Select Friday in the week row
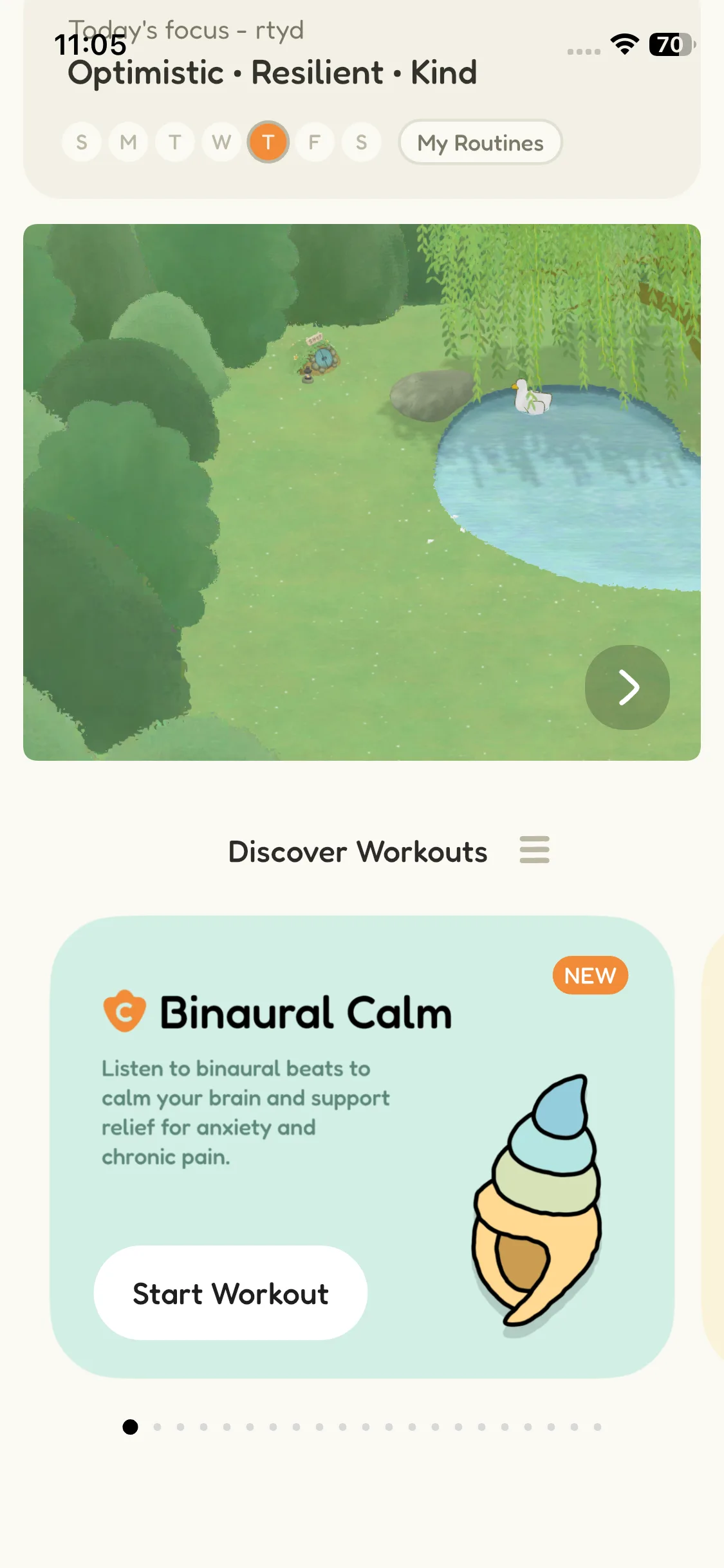 (315, 142)
